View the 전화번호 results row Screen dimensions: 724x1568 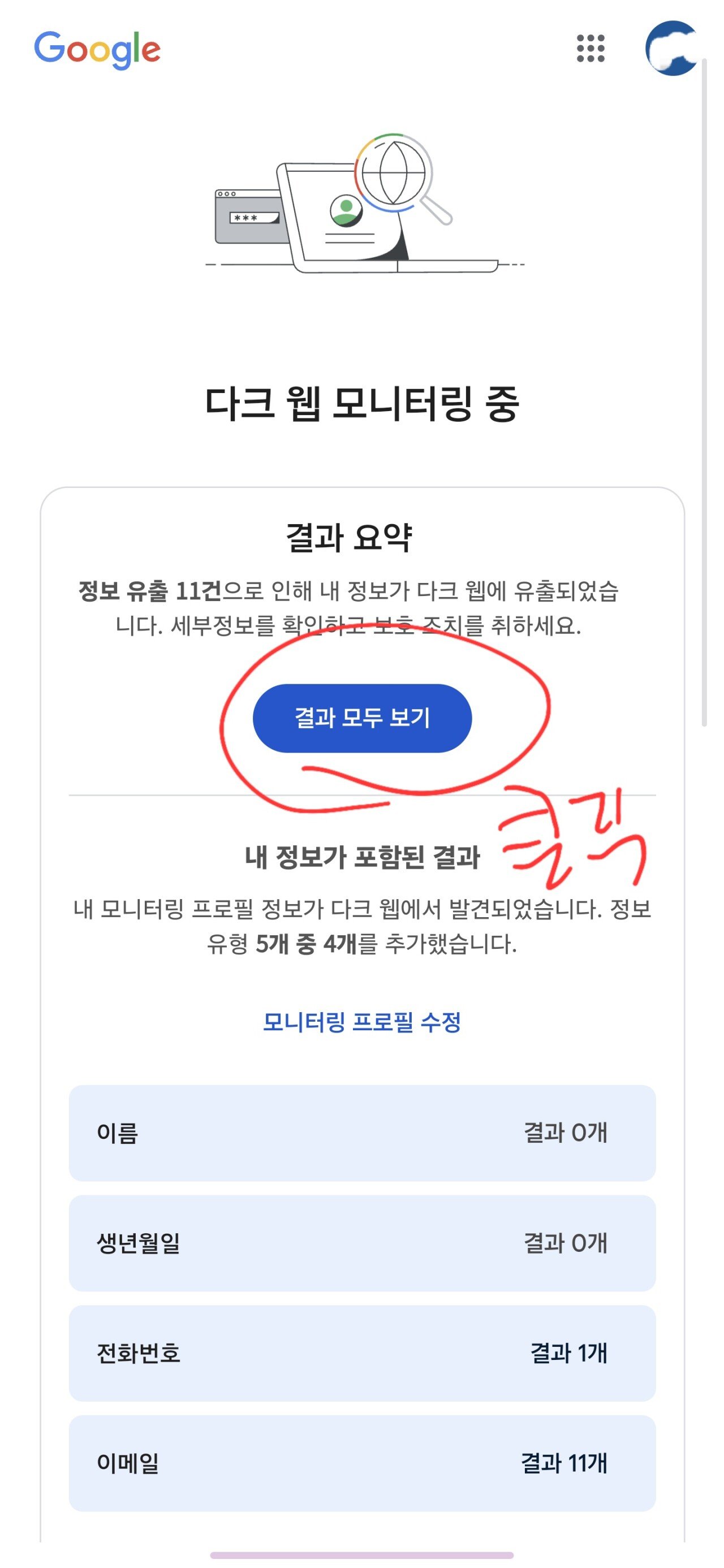point(361,1353)
